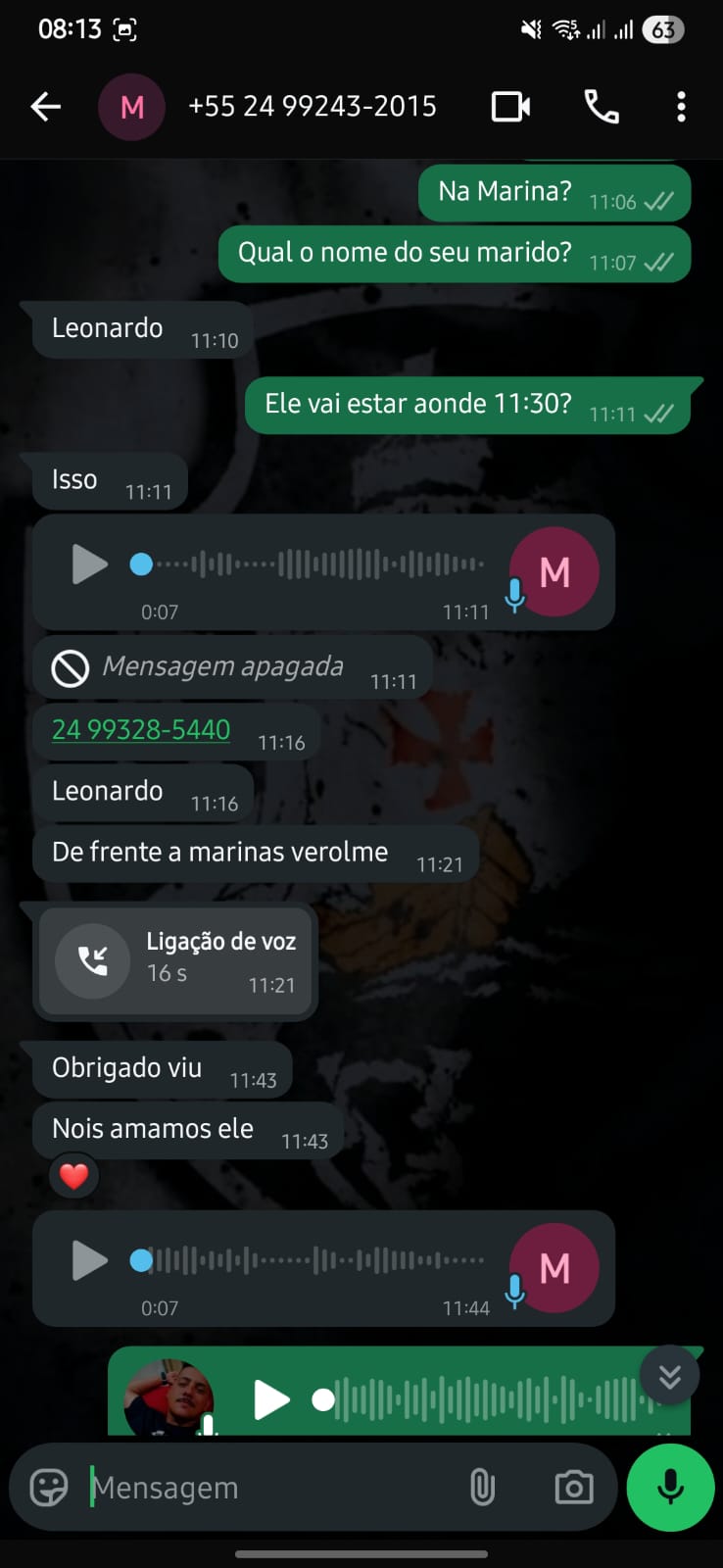
Task: Open the camera to send a photo
Action: click(x=573, y=1488)
